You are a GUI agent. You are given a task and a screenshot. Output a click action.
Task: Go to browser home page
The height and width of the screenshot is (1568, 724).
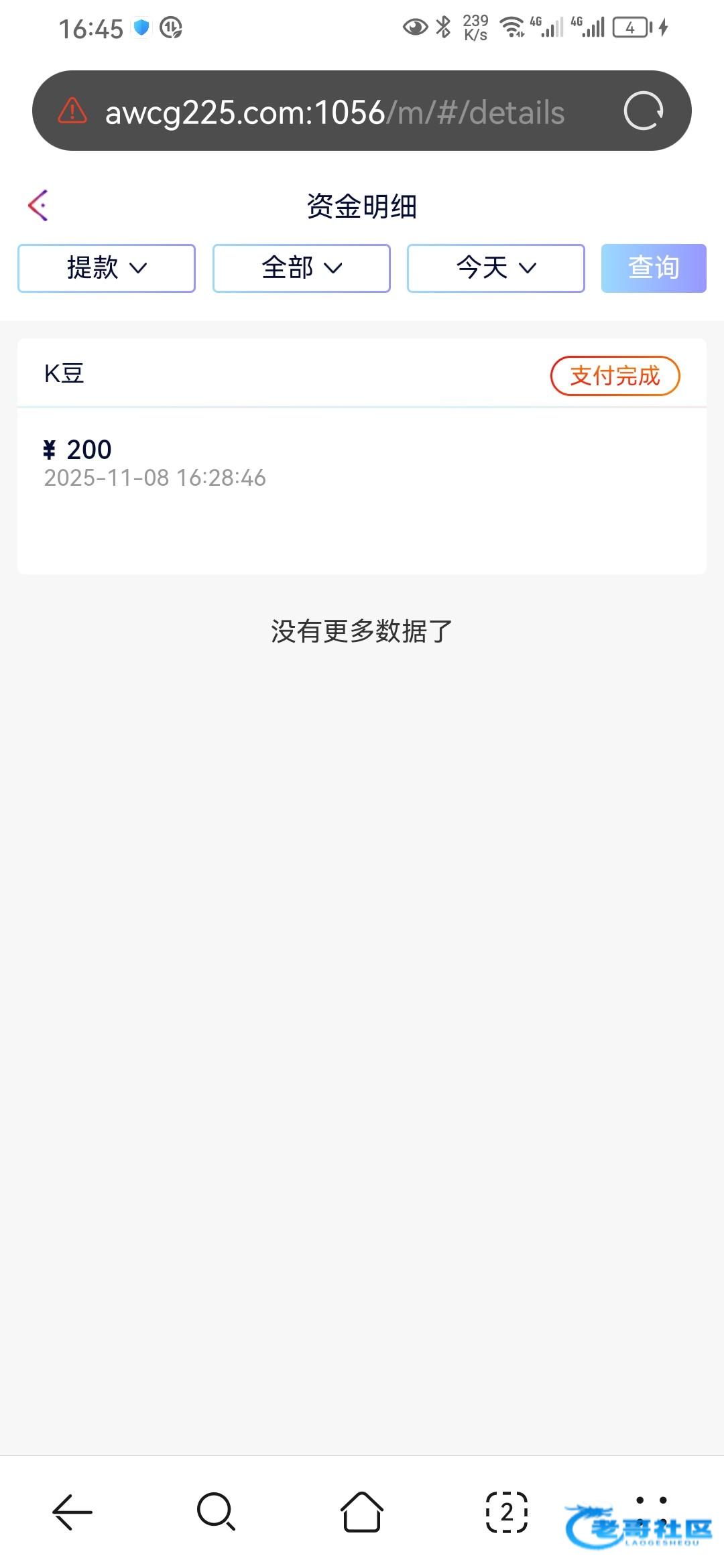(x=361, y=1512)
